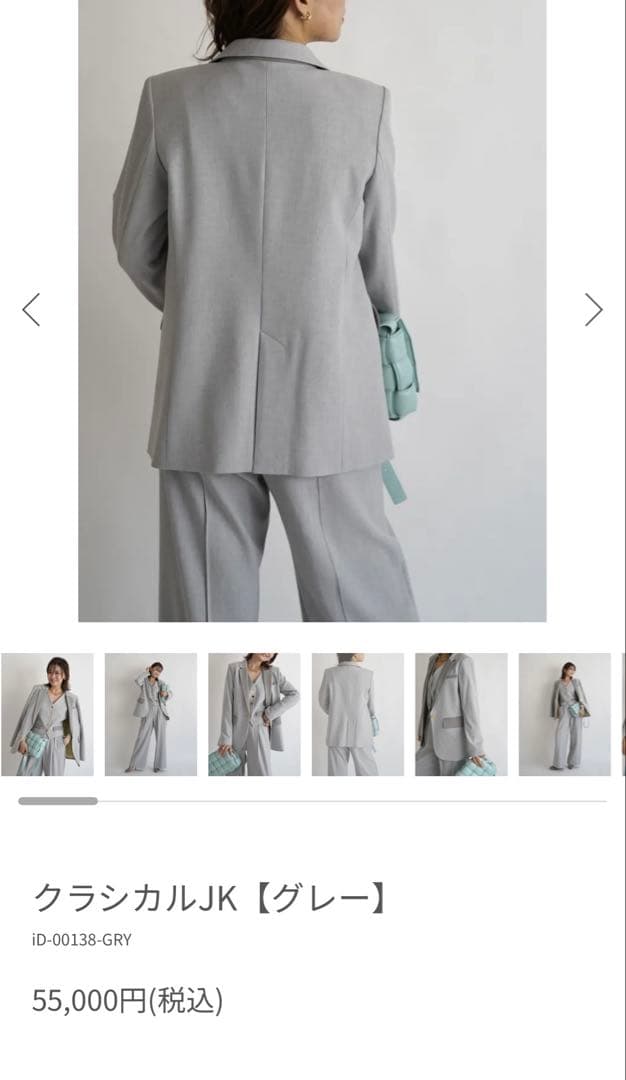626x1080 pixels.
Task: Show the previous product photo with the left arrow
Action: [31, 310]
